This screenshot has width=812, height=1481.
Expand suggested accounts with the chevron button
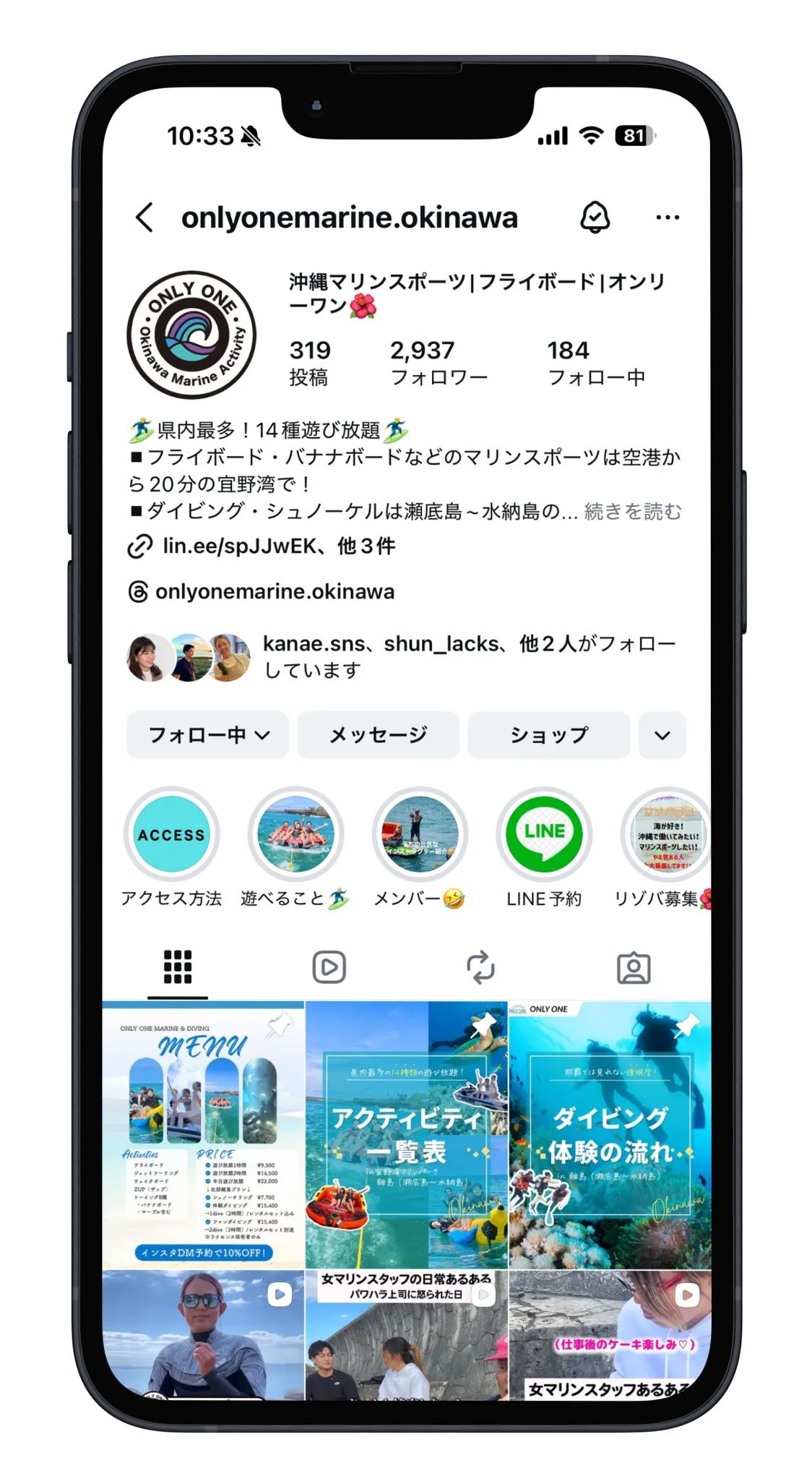coord(662,735)
